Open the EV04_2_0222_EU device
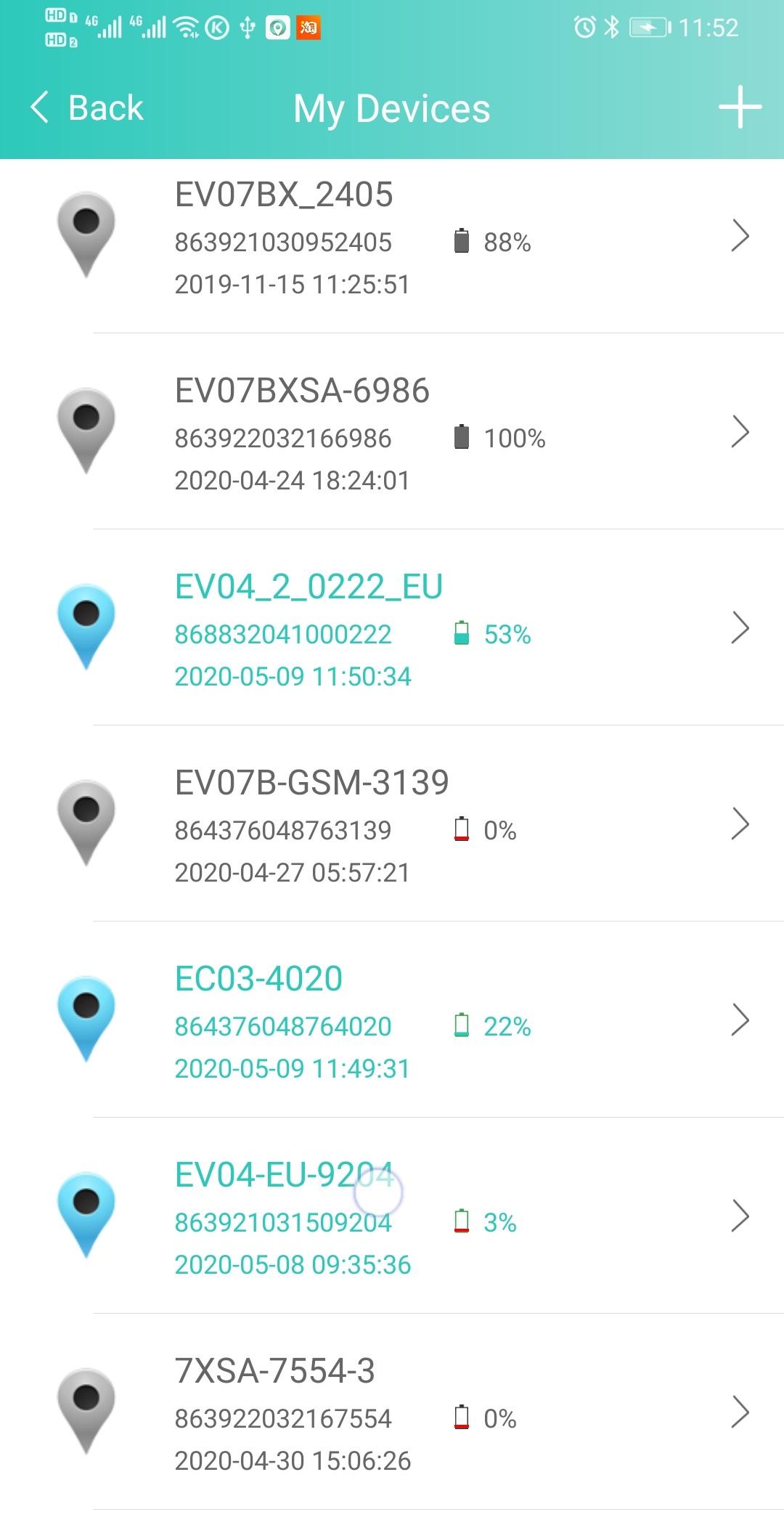The image size is (784, 1525). [392, 628]
